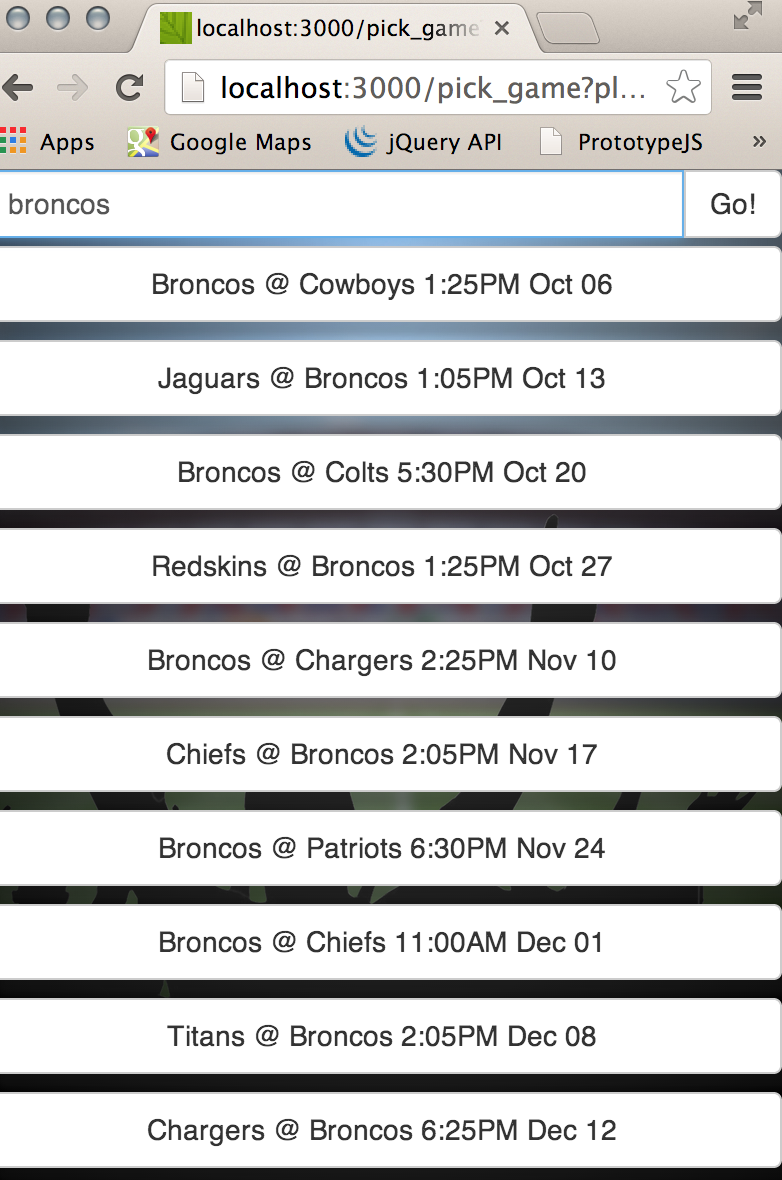
Task: Bookmark this page with the star
Action: tap(683, 87)
